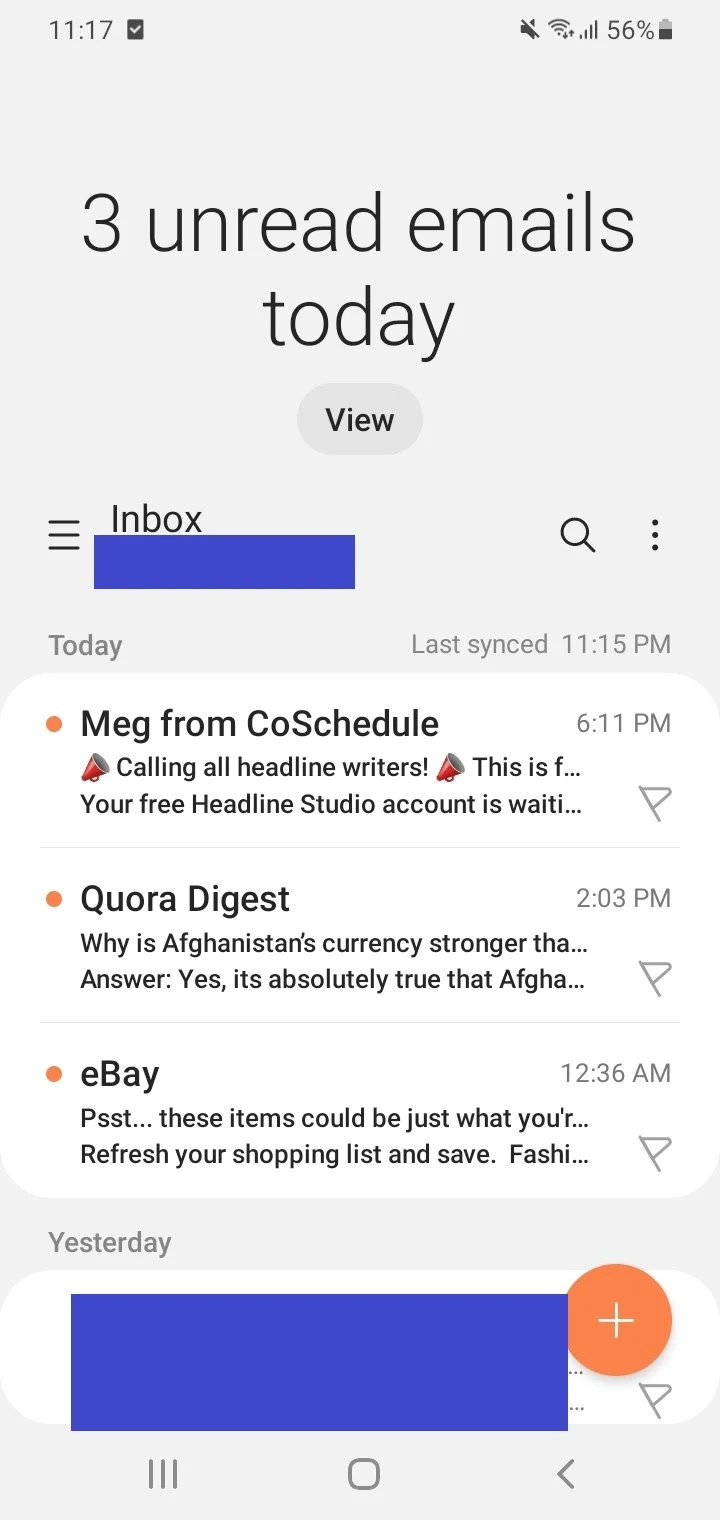Open the Quora Digest email
720x1520 pixels.
pos(360,935)
